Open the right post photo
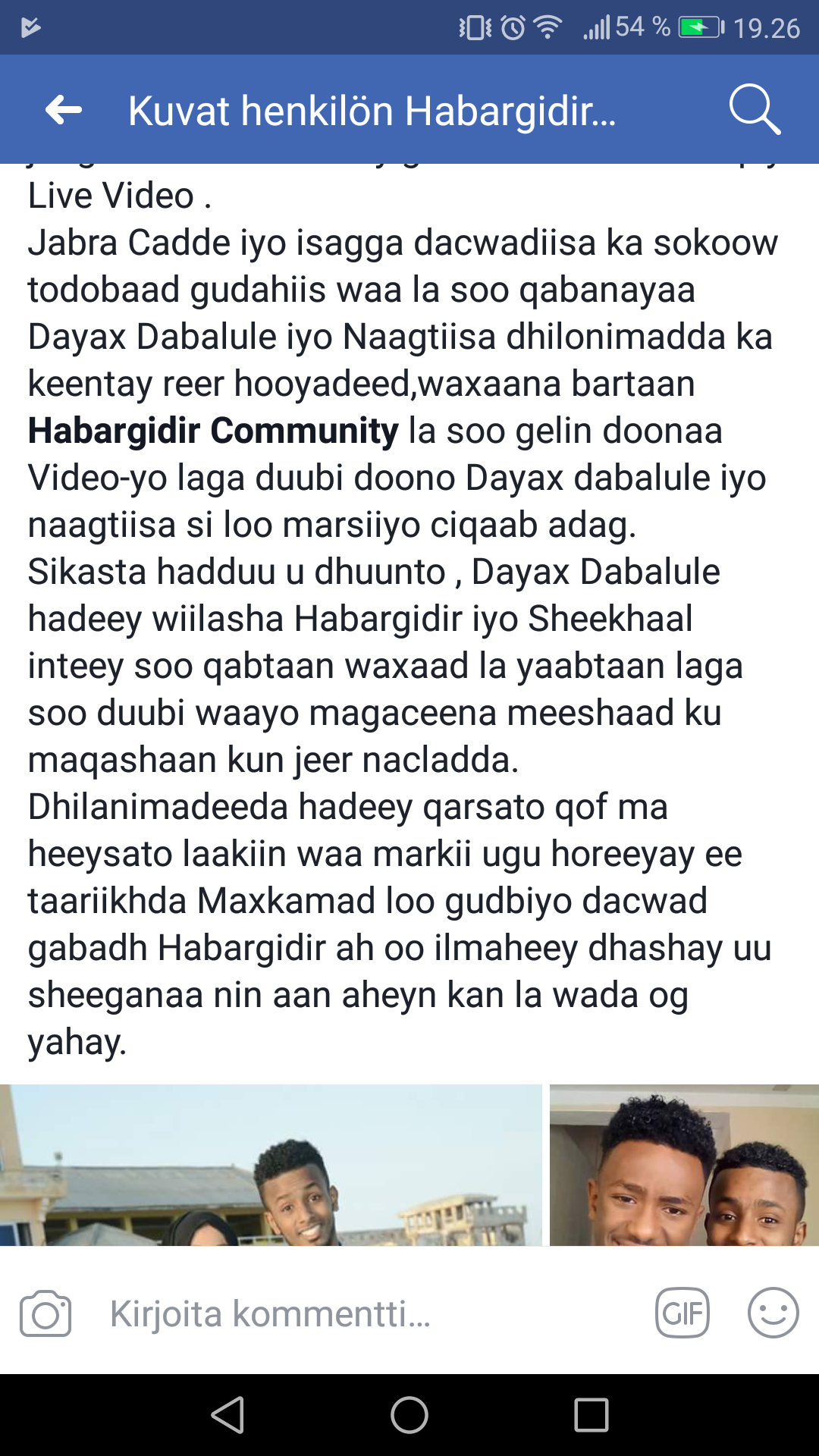The height and width of the screenshot is (1456, 819). coord(684,1164)
